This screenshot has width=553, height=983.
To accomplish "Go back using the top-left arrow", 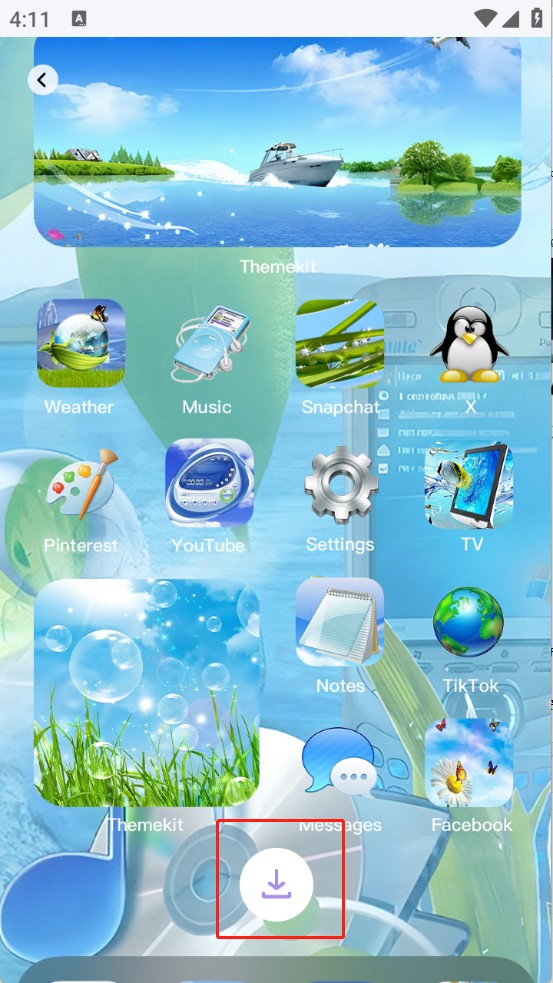I will click(43, 80).
